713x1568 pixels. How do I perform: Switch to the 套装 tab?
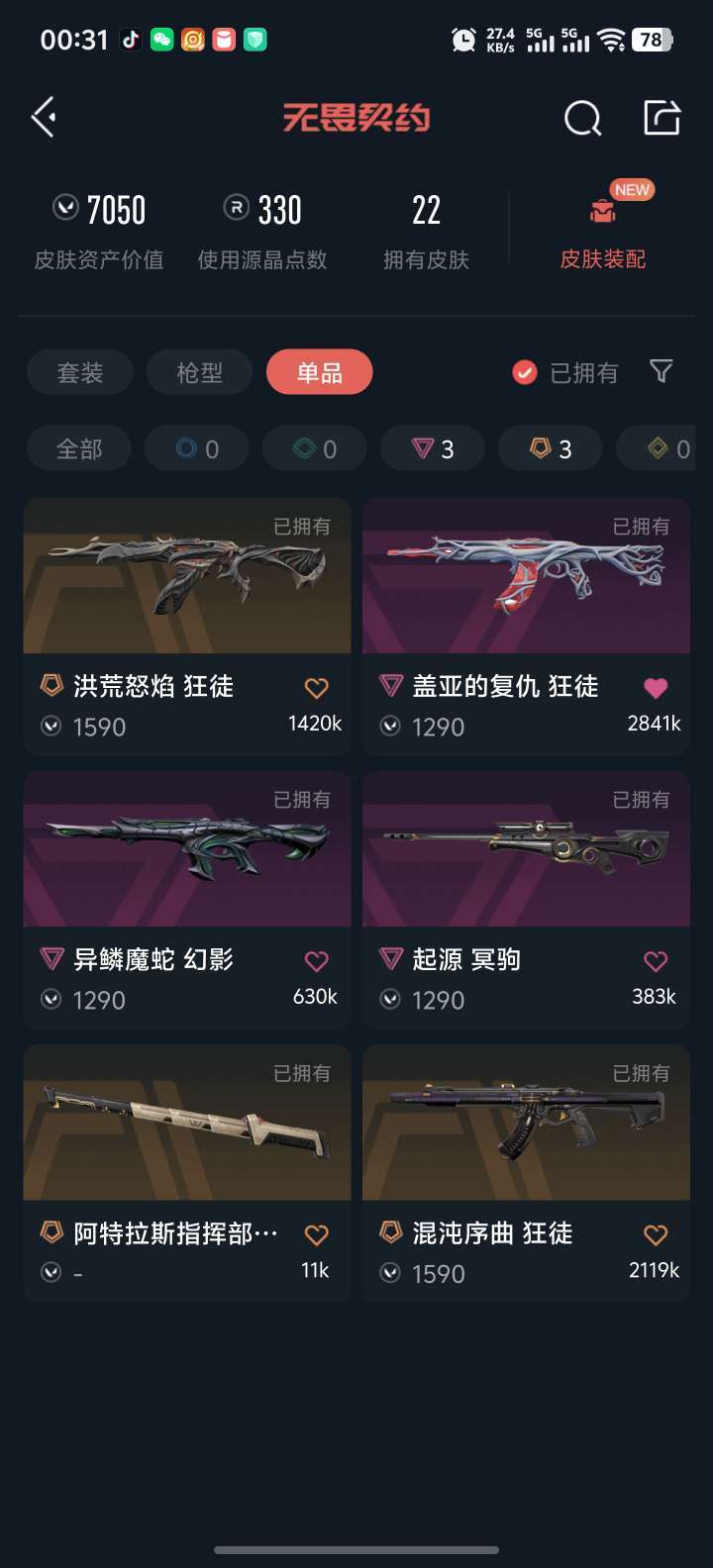pyautogui.click(x=79, y=371)
